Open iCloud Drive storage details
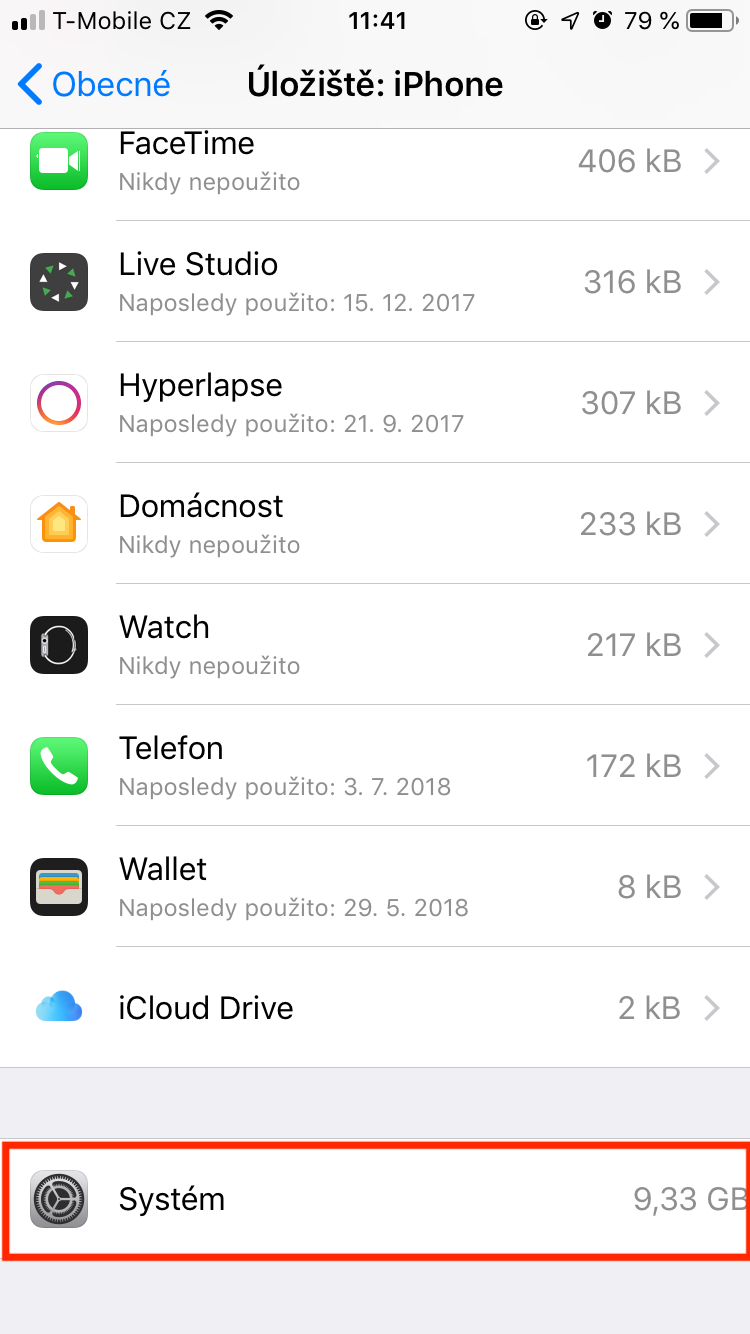The height and width of the screenshot is (1334, 750). [375, 1008]
